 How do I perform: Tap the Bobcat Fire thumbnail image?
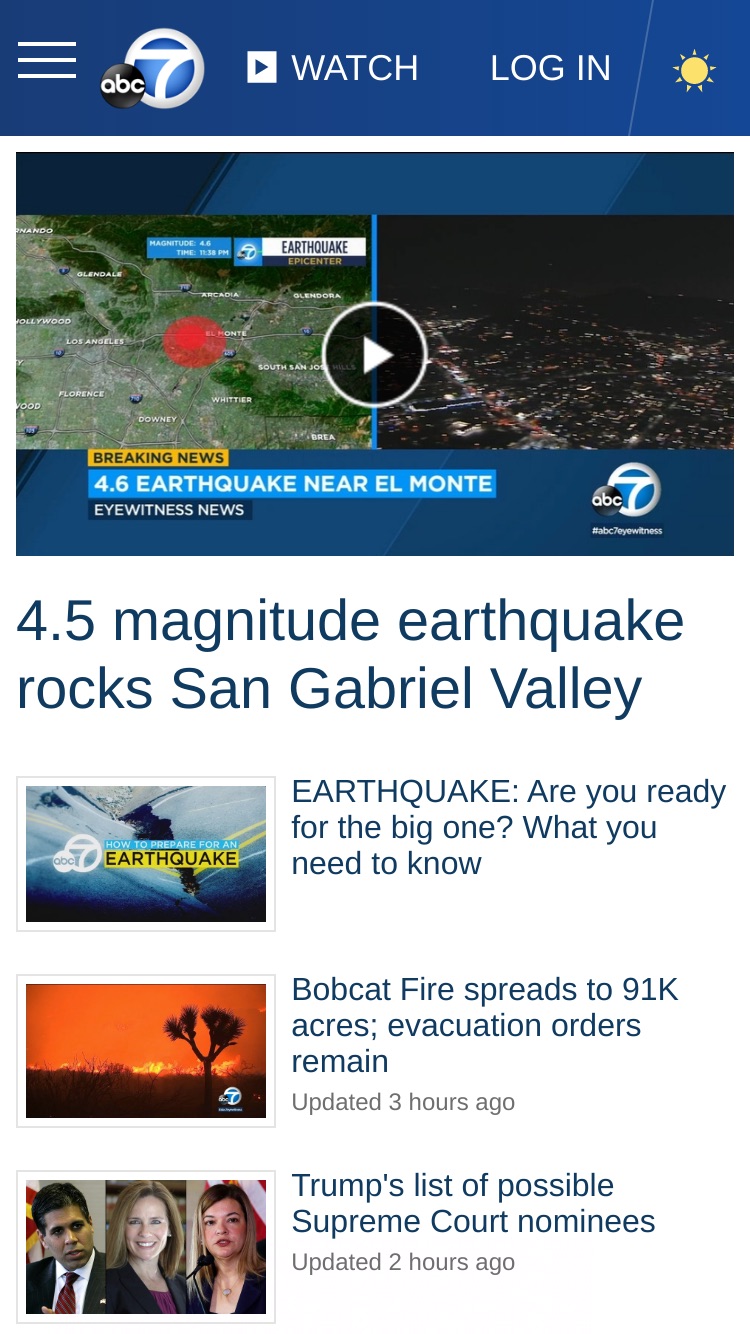tap(146, 1051)
